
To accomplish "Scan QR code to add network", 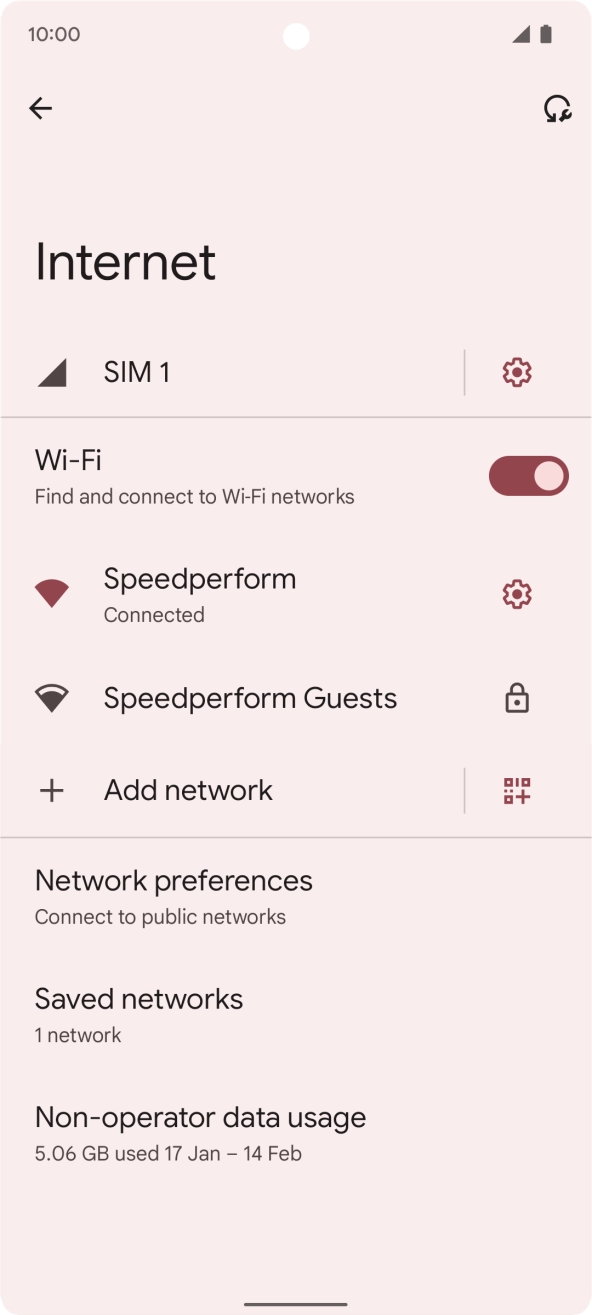I will click(517, 791).
